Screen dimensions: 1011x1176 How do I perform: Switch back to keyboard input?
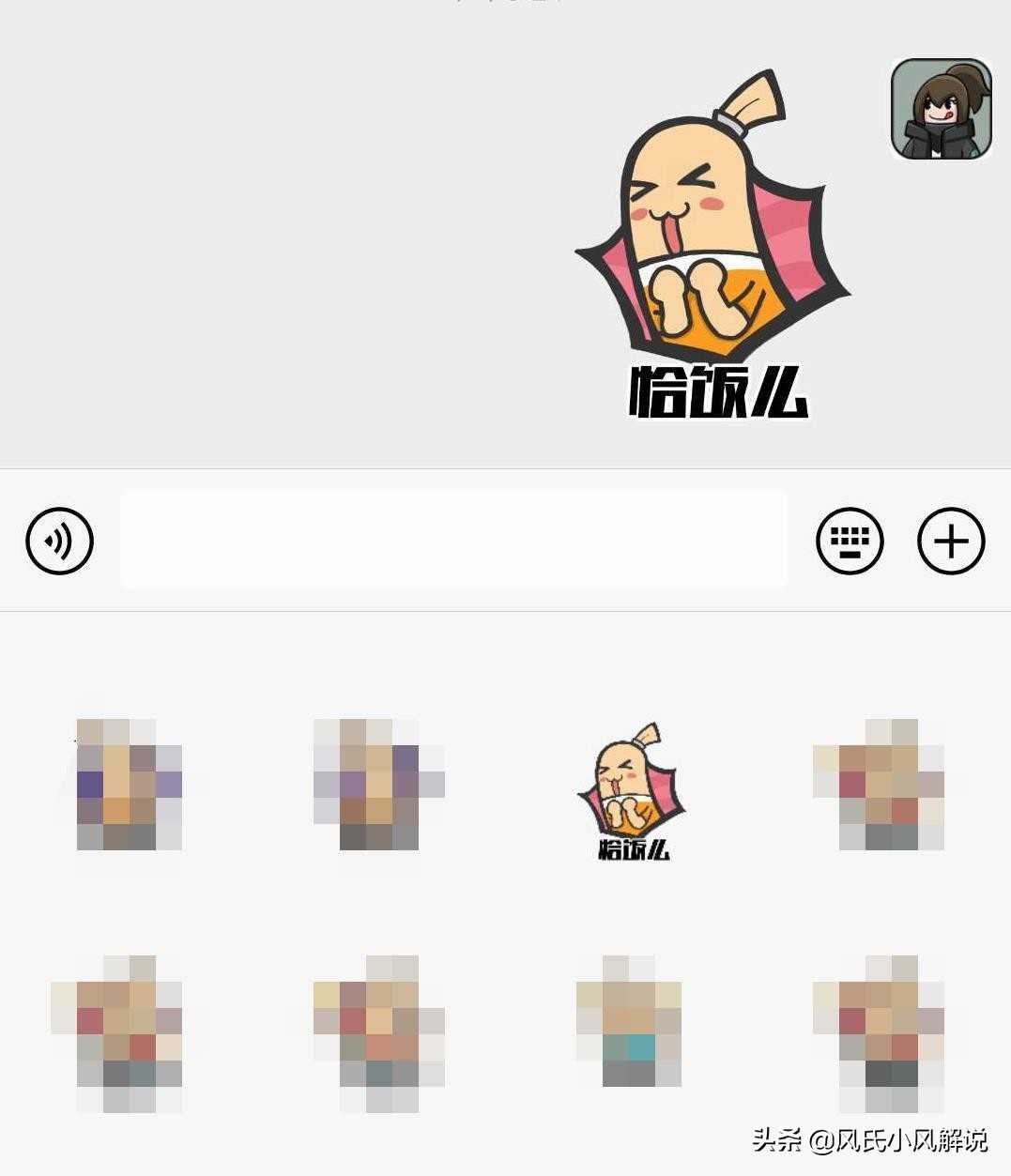pos(850,541)
